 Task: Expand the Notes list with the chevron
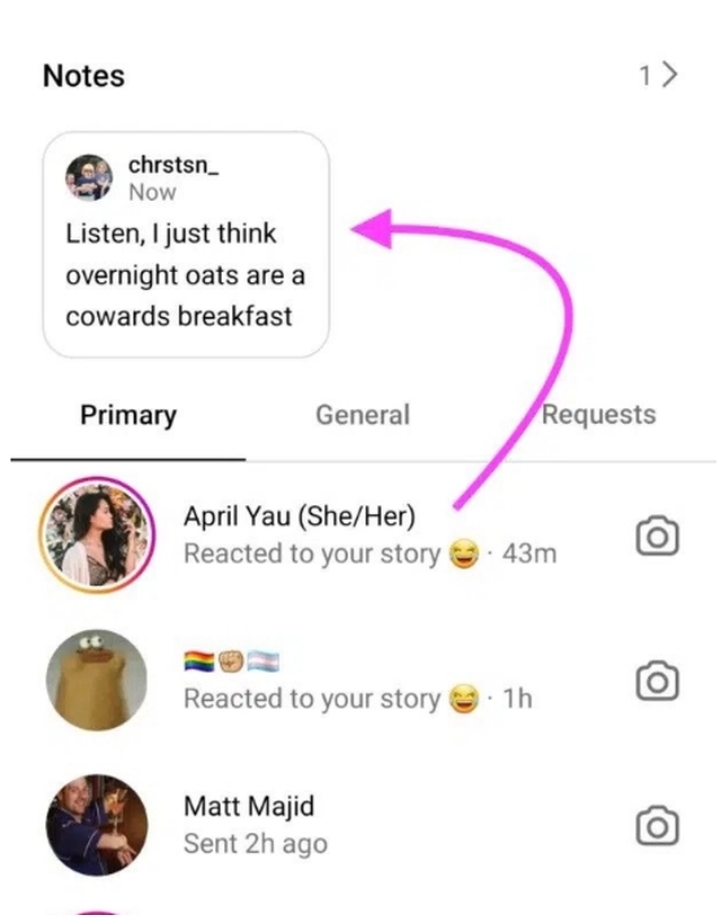[x=669, y=76]
